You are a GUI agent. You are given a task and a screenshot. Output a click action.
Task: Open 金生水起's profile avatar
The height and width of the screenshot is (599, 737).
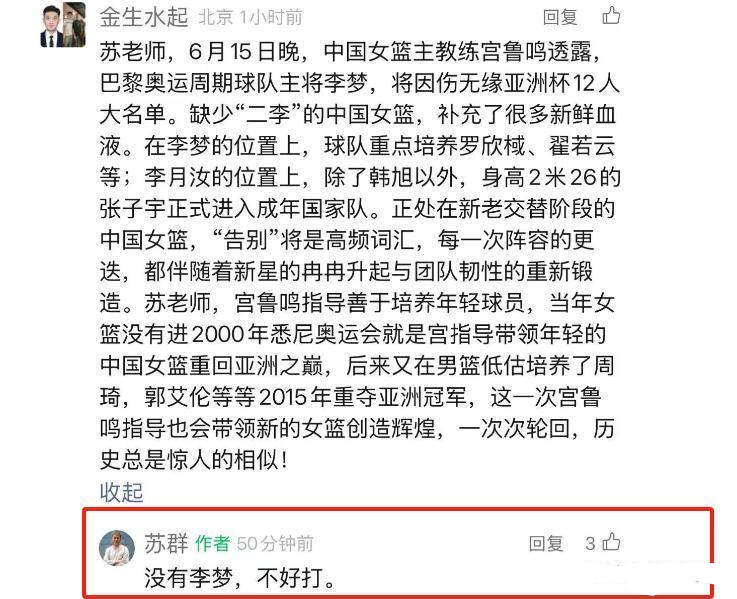(58, 25)
